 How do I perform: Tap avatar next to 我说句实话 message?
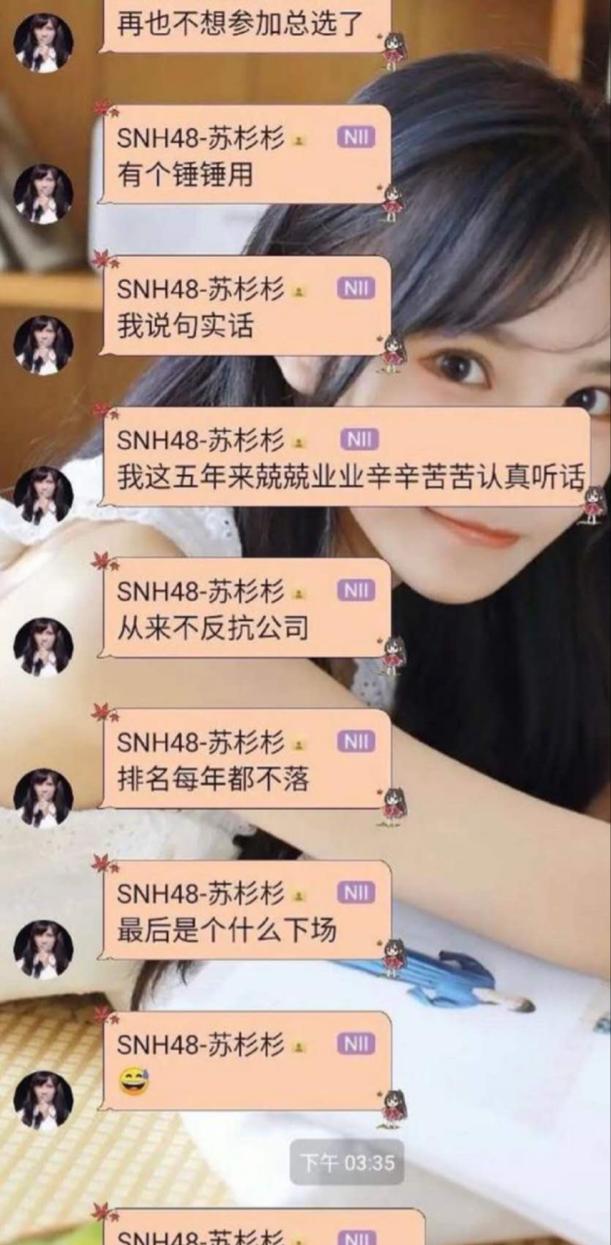click(42, 345)
